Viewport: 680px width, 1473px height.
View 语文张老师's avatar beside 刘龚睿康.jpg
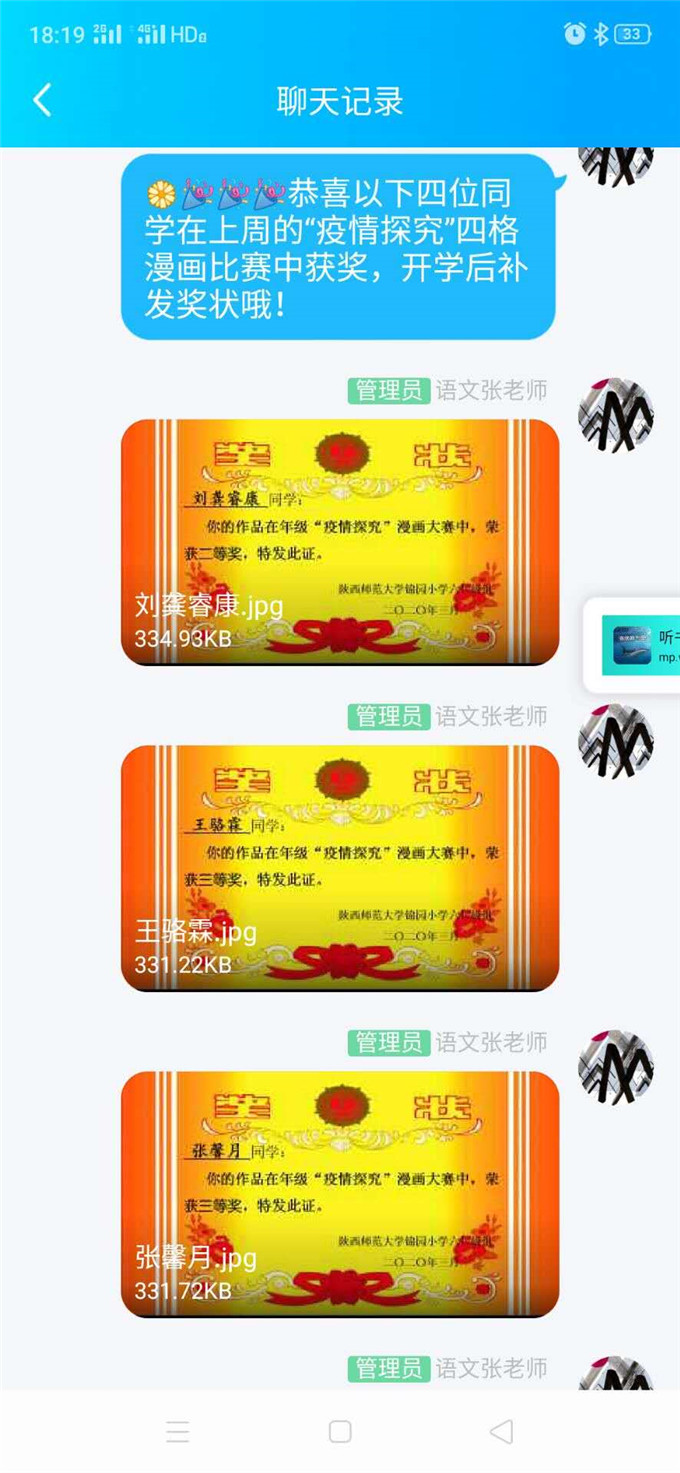[x=615, y=415]
